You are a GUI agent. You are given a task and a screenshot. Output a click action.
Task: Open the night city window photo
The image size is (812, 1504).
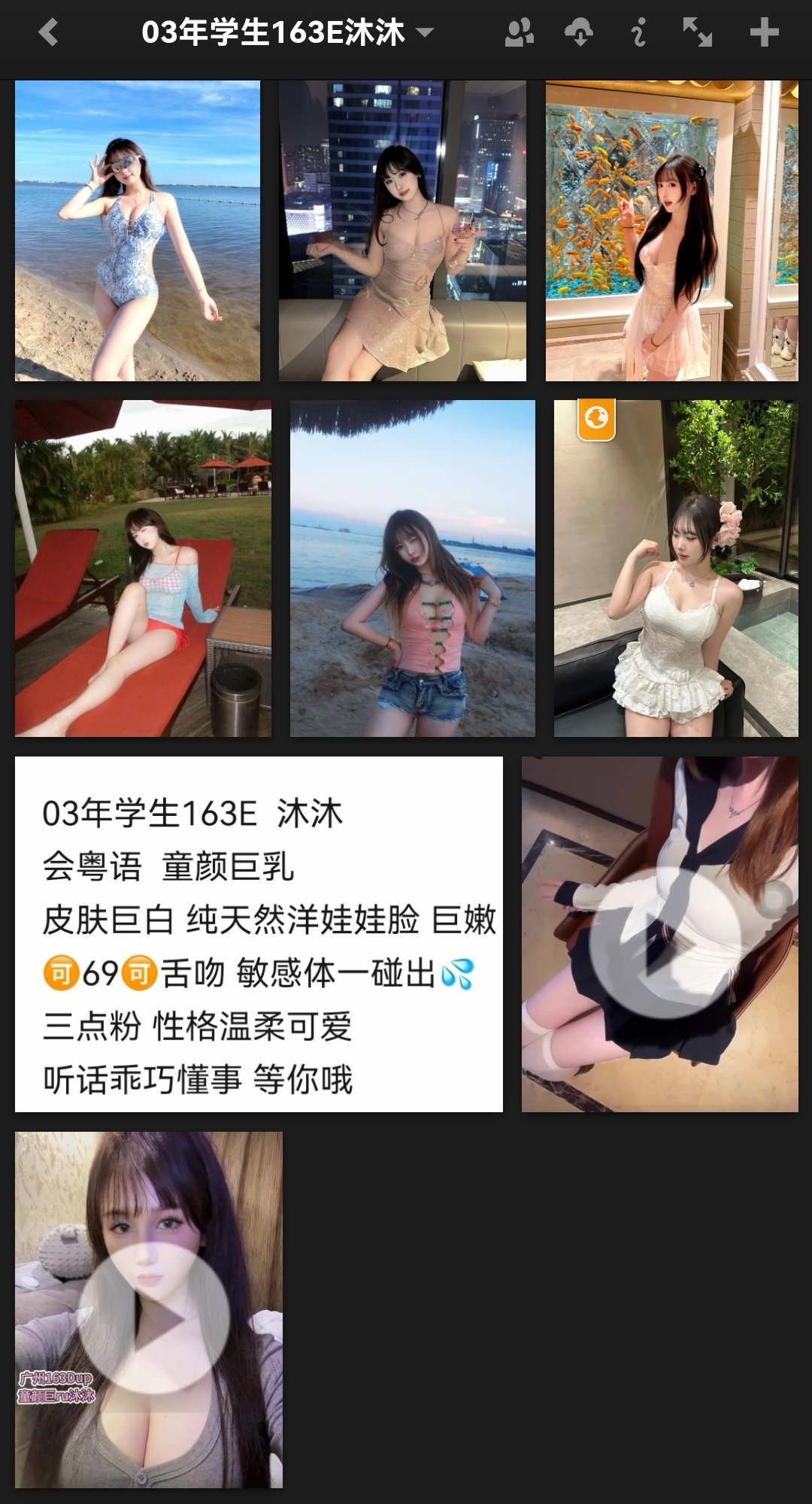[x=402, y=231]
